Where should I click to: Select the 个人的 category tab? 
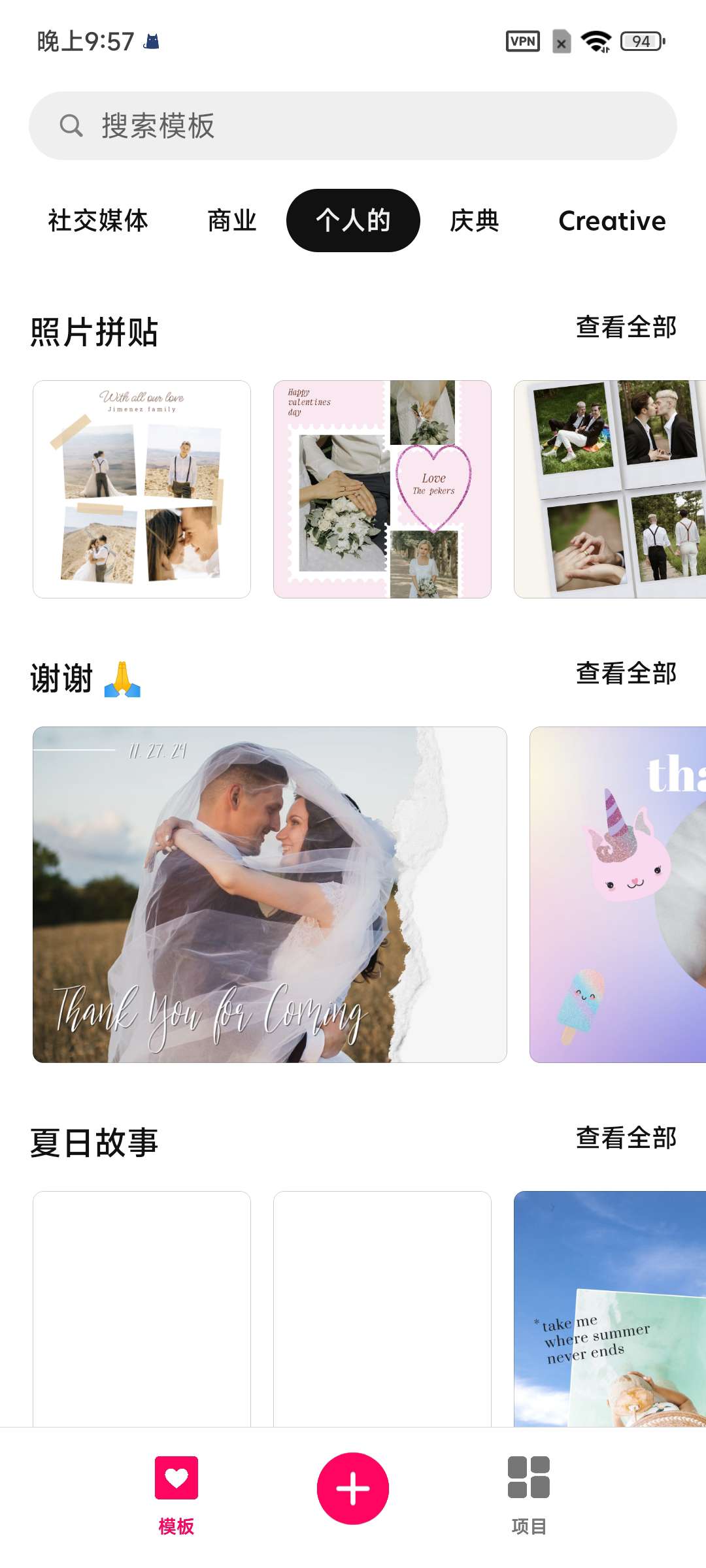tap(353, 221)
